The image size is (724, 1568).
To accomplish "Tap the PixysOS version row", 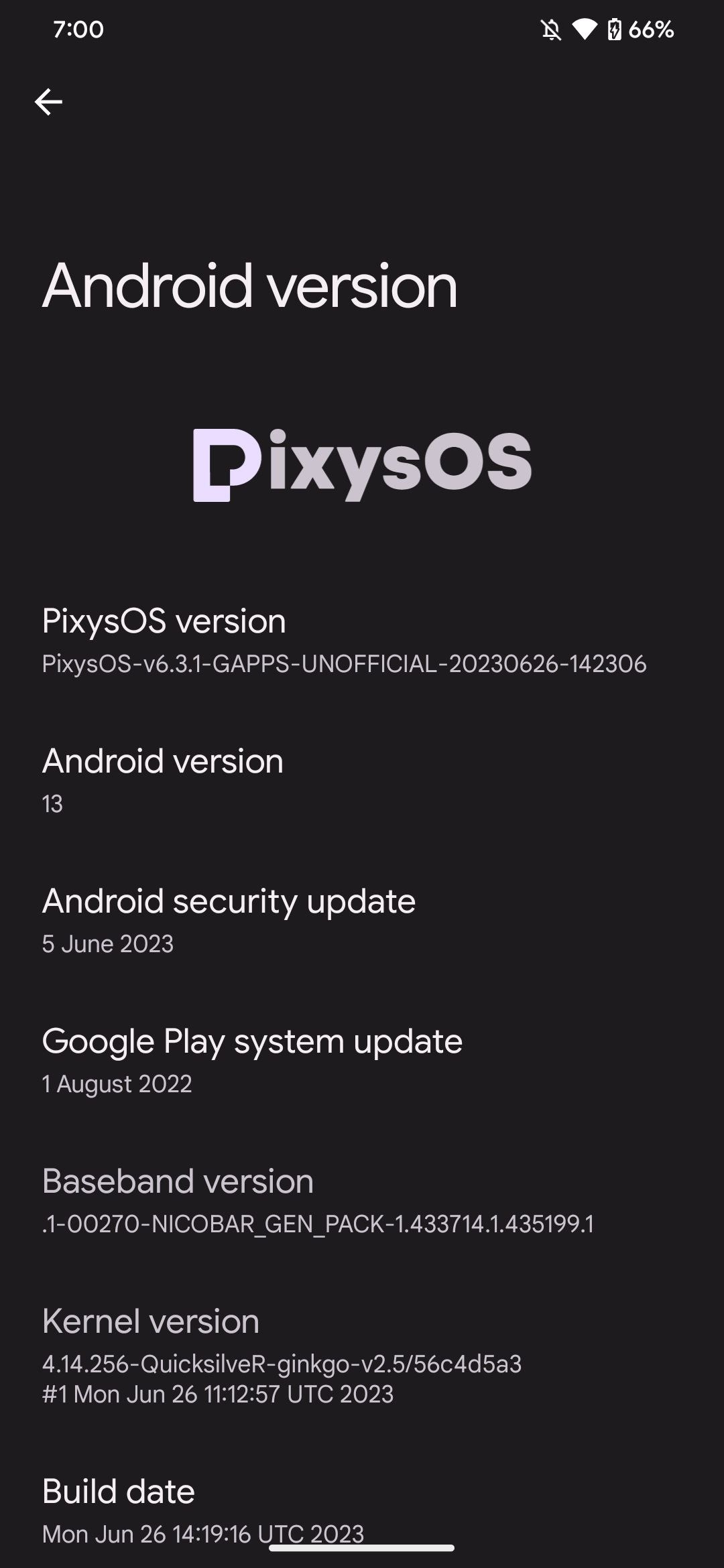I will point(343,641).
